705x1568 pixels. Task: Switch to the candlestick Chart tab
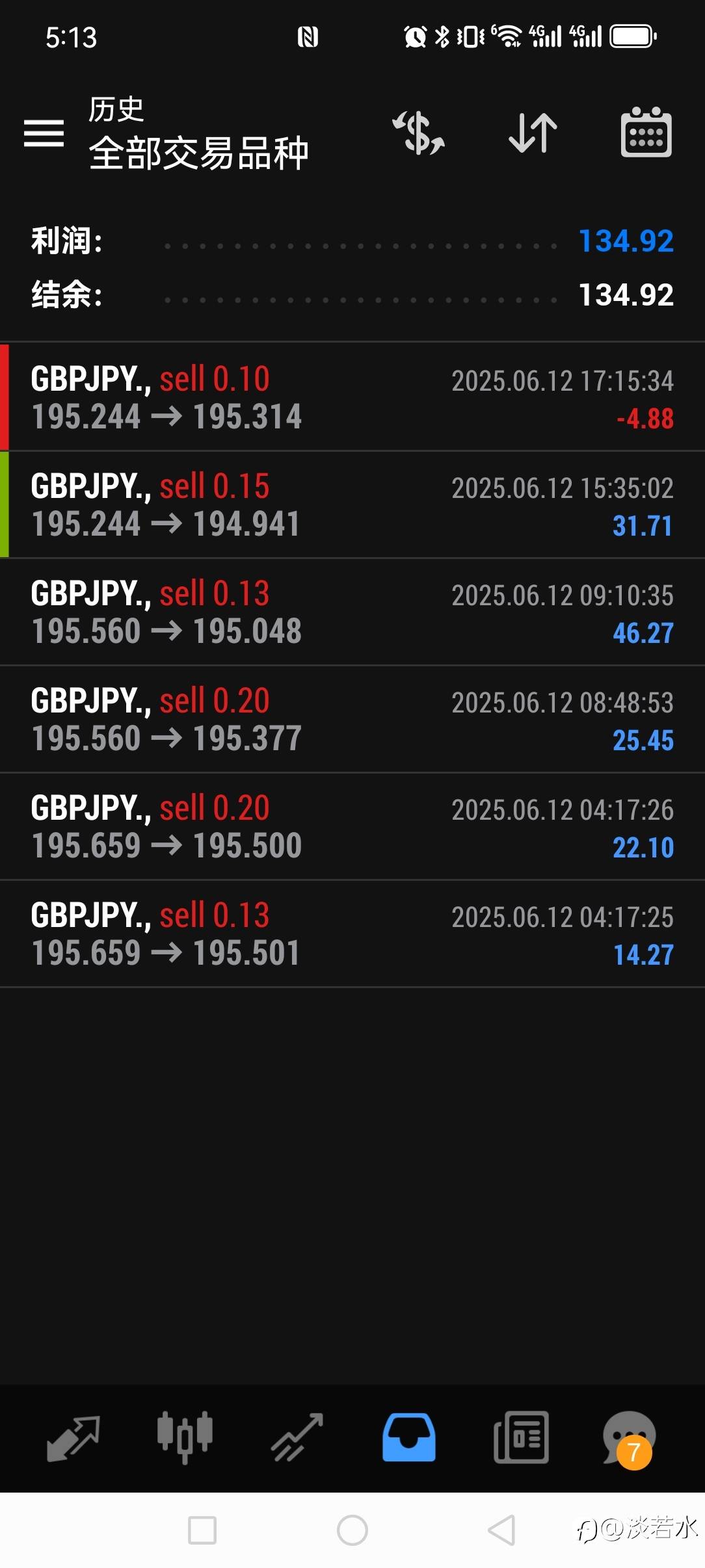[185, 1438]
